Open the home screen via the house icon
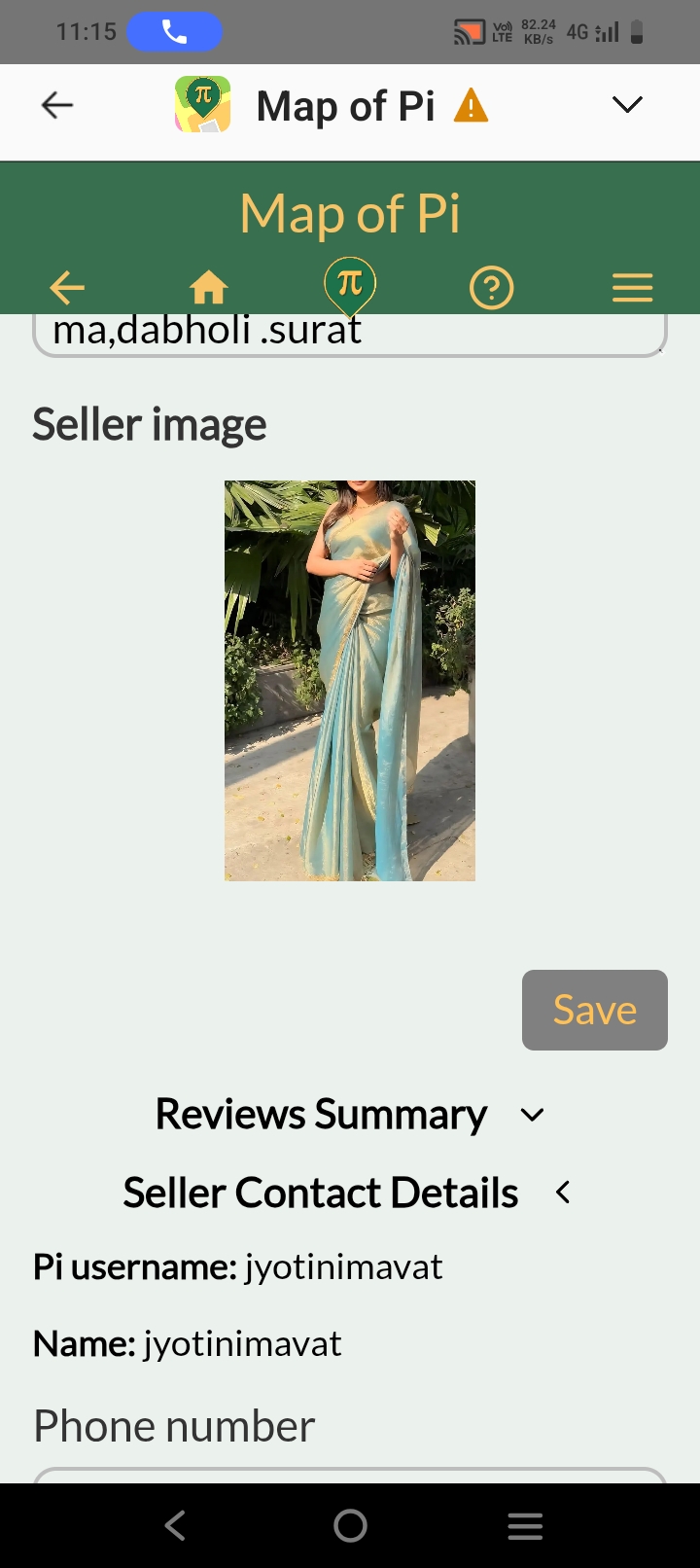This screenshot has height=1568, width=700. (209, 287)
